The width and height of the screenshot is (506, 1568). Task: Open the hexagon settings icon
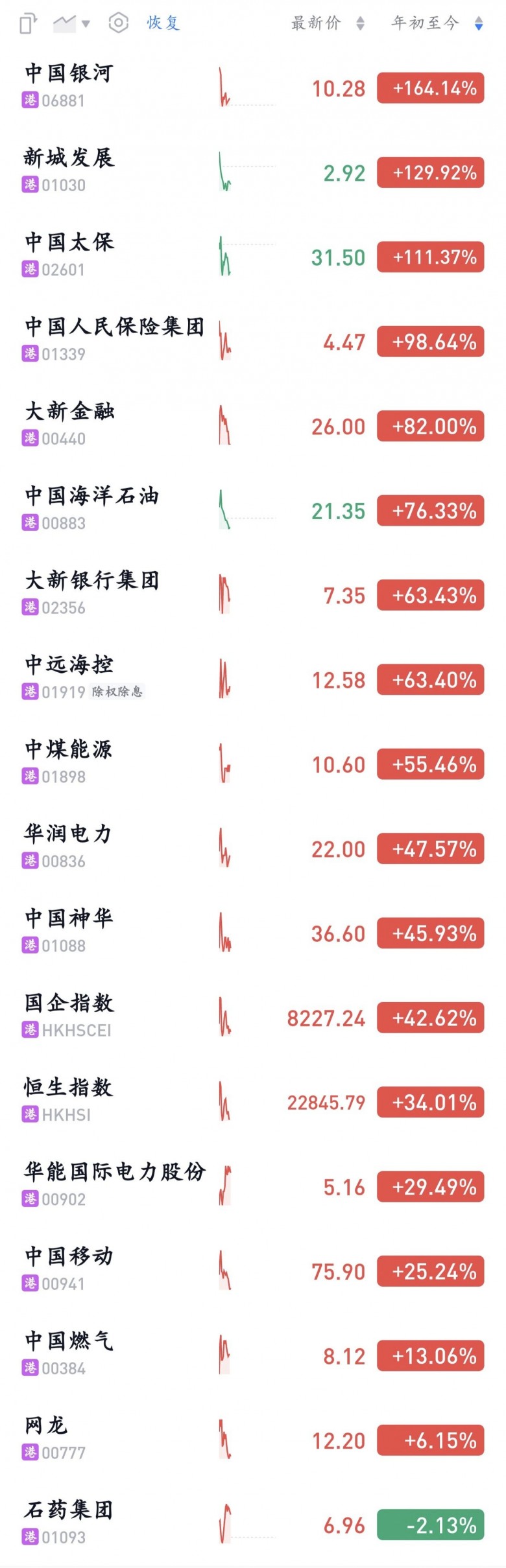coord(118,23)
